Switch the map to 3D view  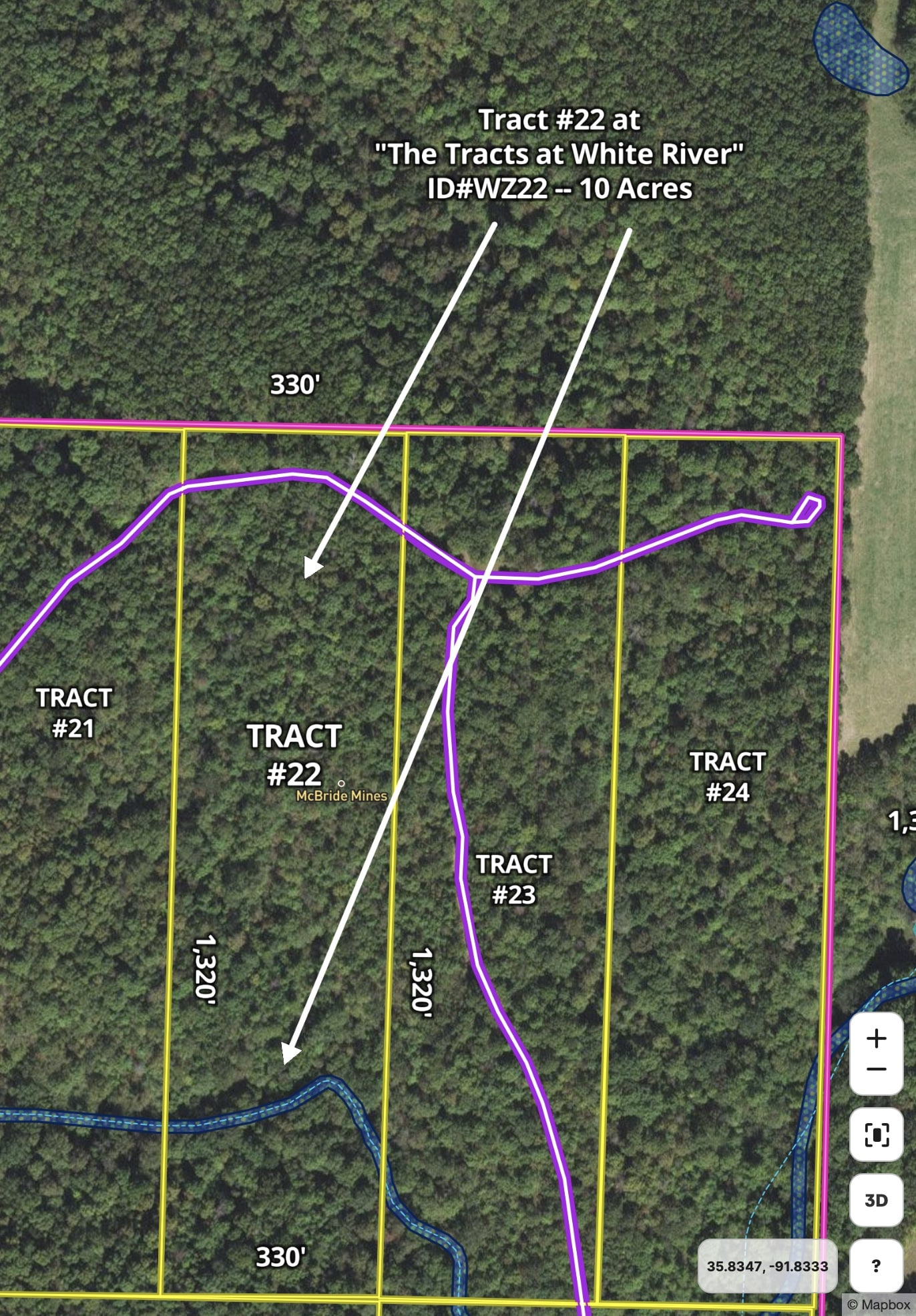pyautogui.click(x=877, y=1201)
